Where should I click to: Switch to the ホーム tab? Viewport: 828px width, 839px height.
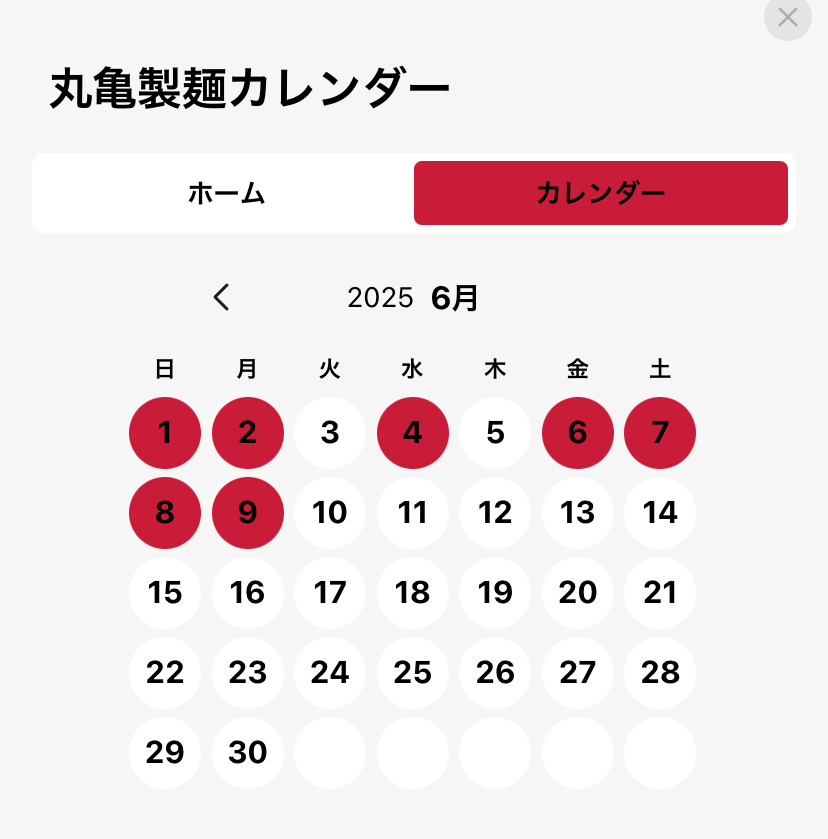pyautogui.click(x=226, y=193)
